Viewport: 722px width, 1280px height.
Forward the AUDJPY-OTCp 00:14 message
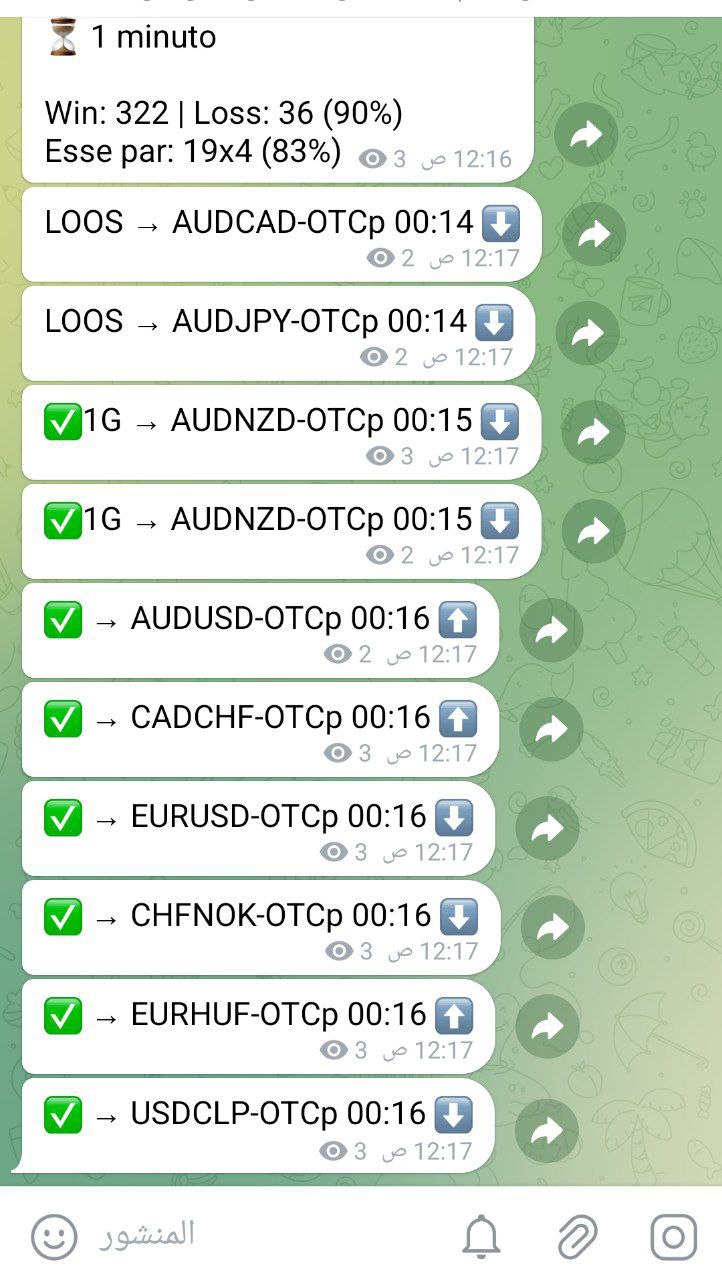coord(588,334)
